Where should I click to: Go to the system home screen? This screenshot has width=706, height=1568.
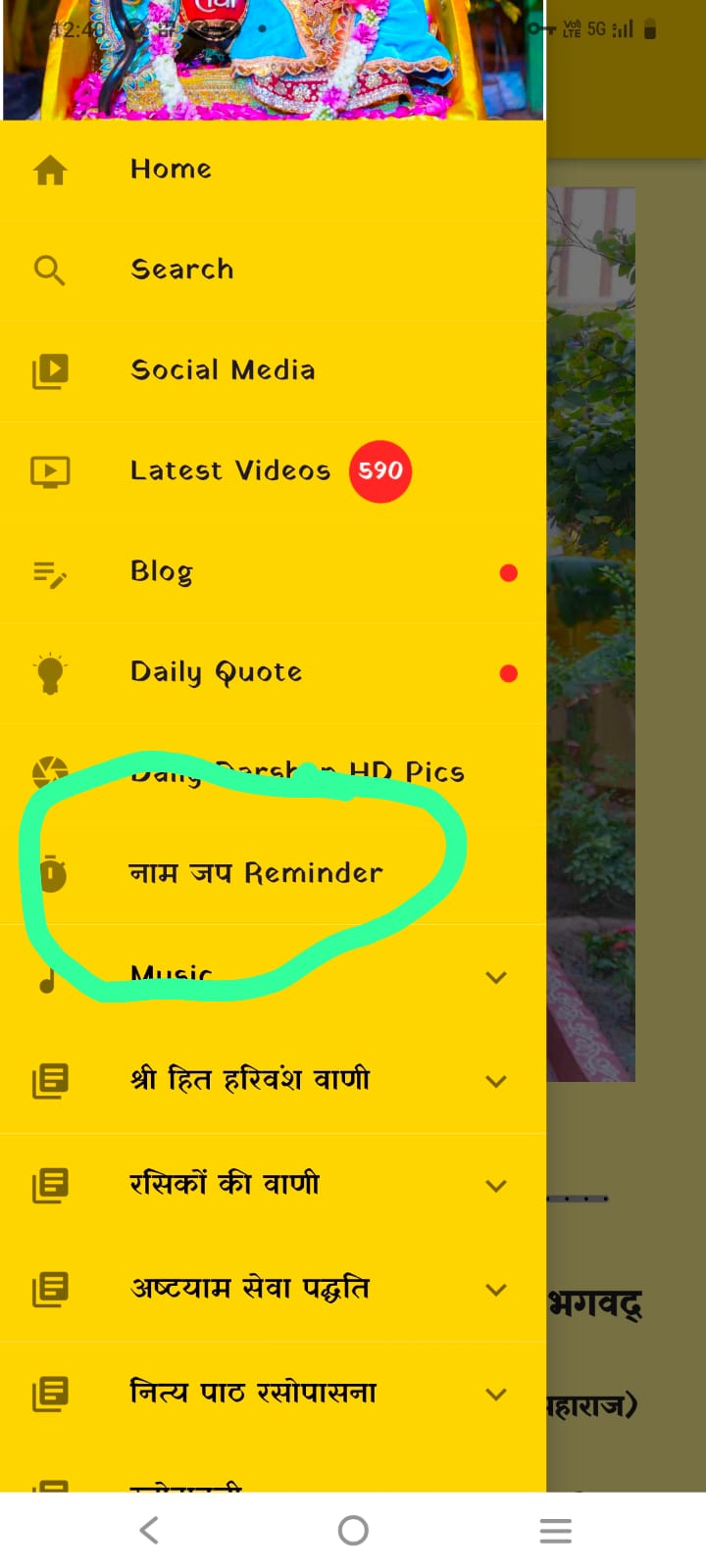pyautogui.click(x=353, y=1531)
